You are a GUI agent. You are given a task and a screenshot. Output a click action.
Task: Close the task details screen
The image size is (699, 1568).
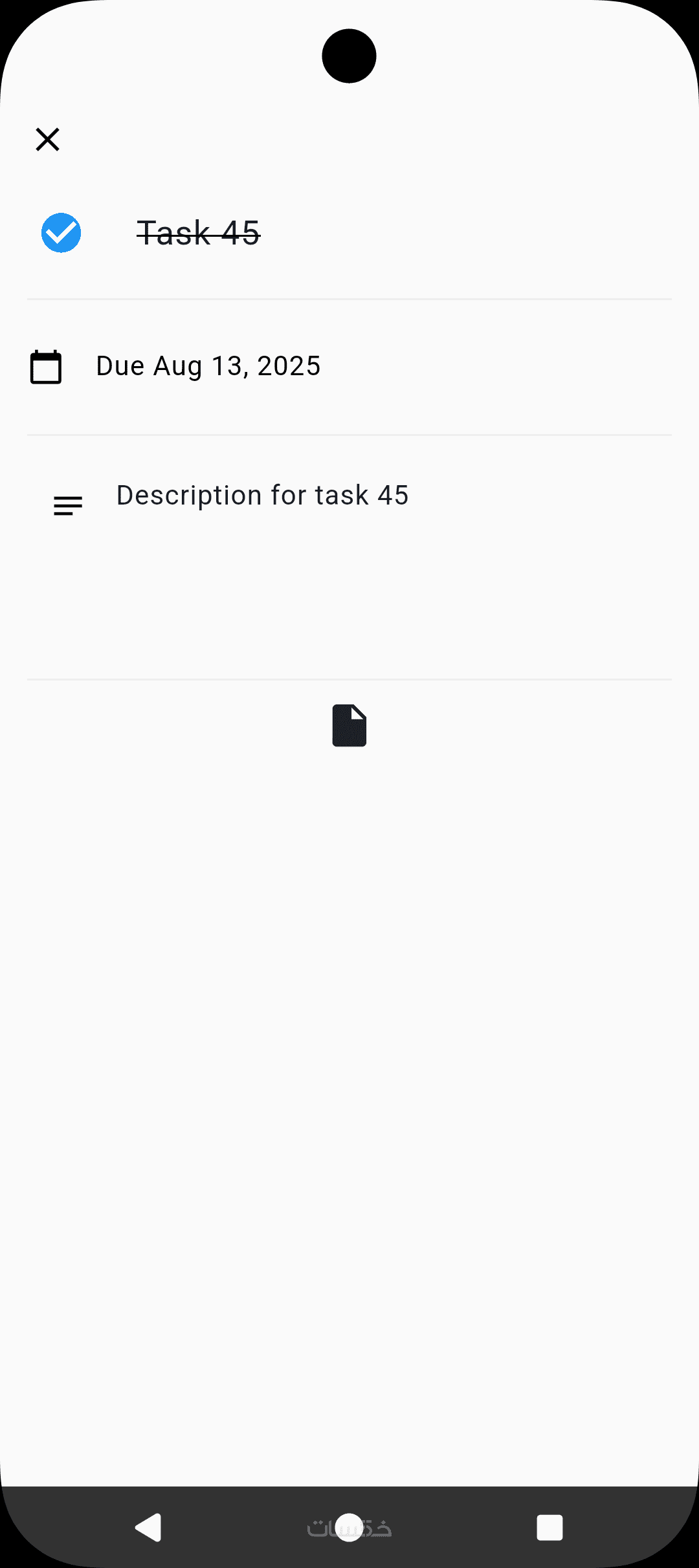(47, 139)
